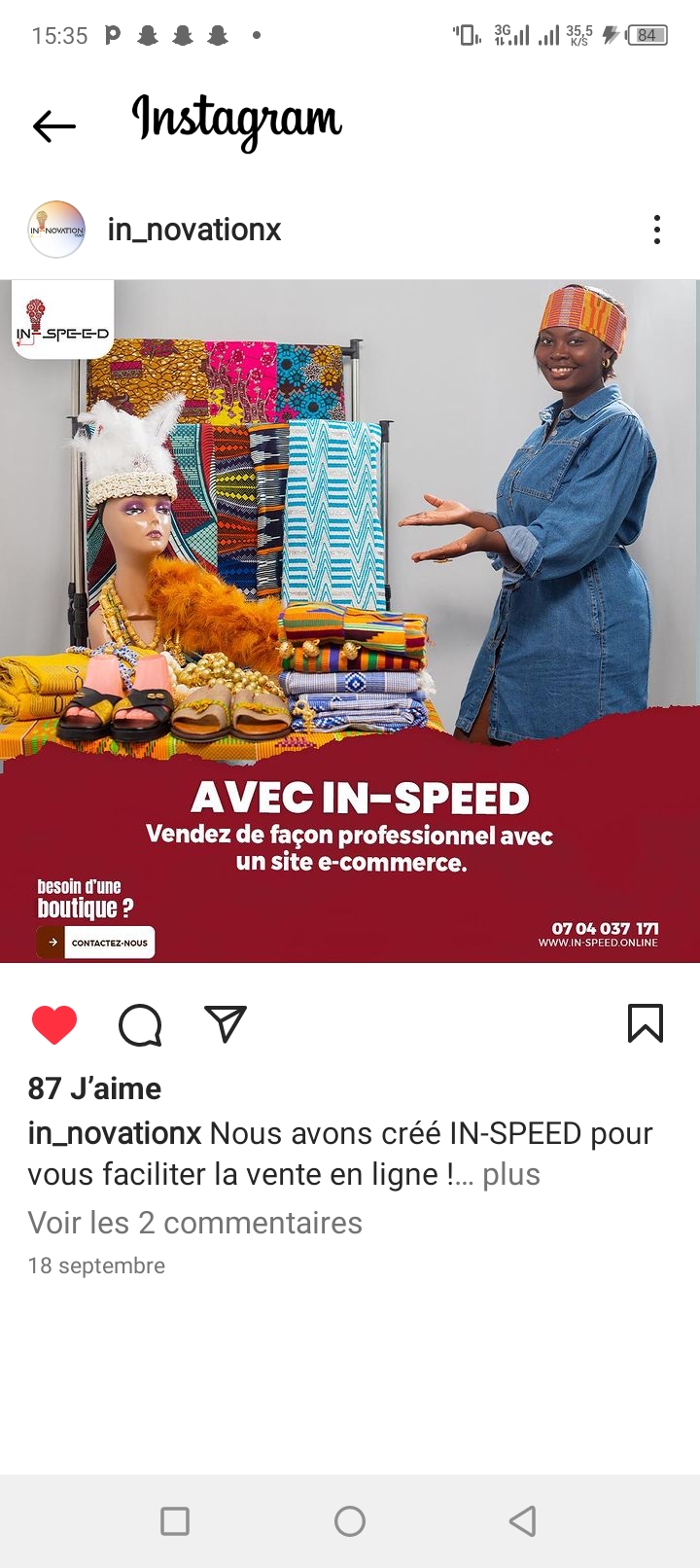Open recent apps square button
The image size is (700, 1568).
(x=175, y=1520)
